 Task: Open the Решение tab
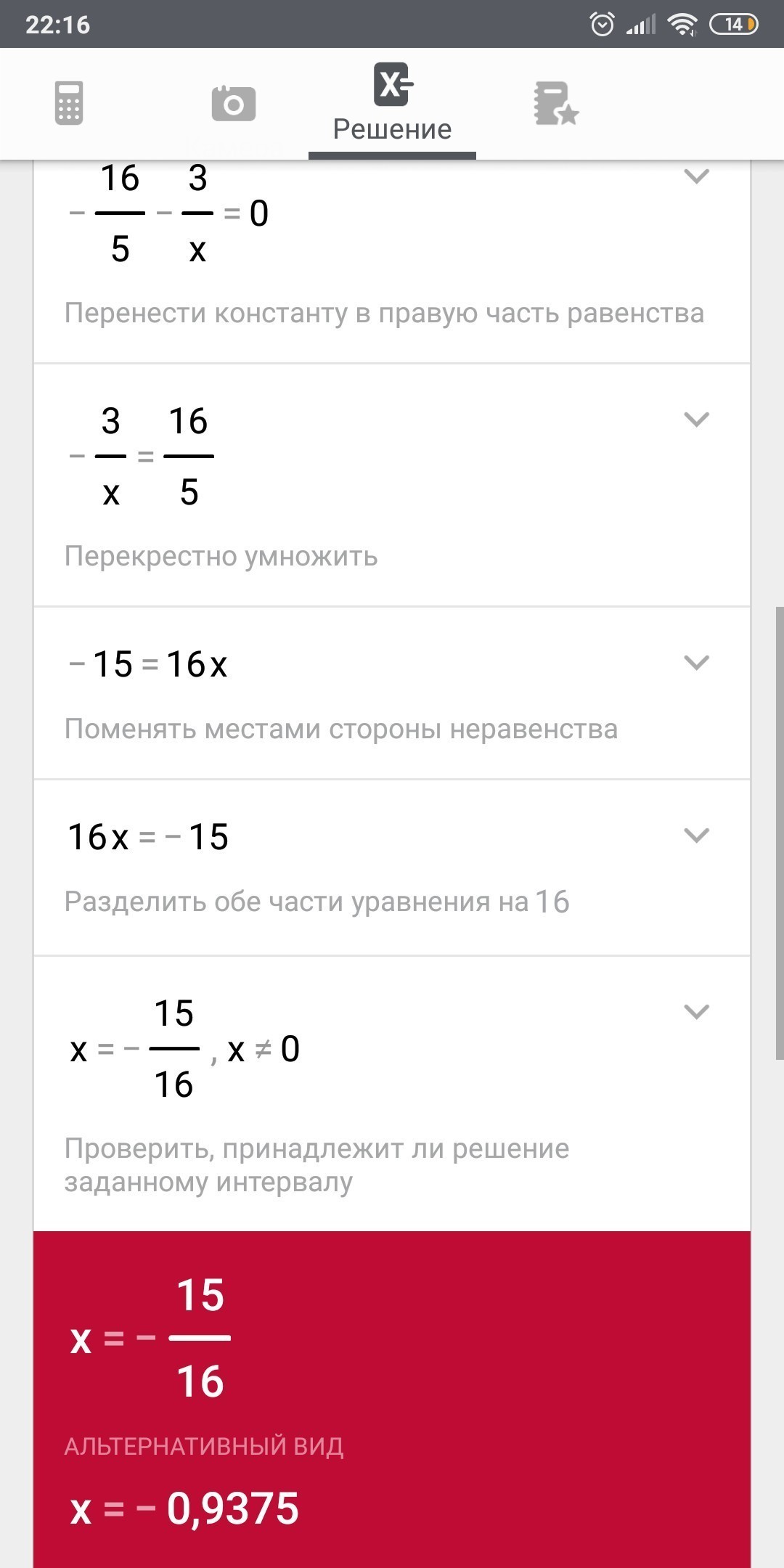(x=392, y=104)
